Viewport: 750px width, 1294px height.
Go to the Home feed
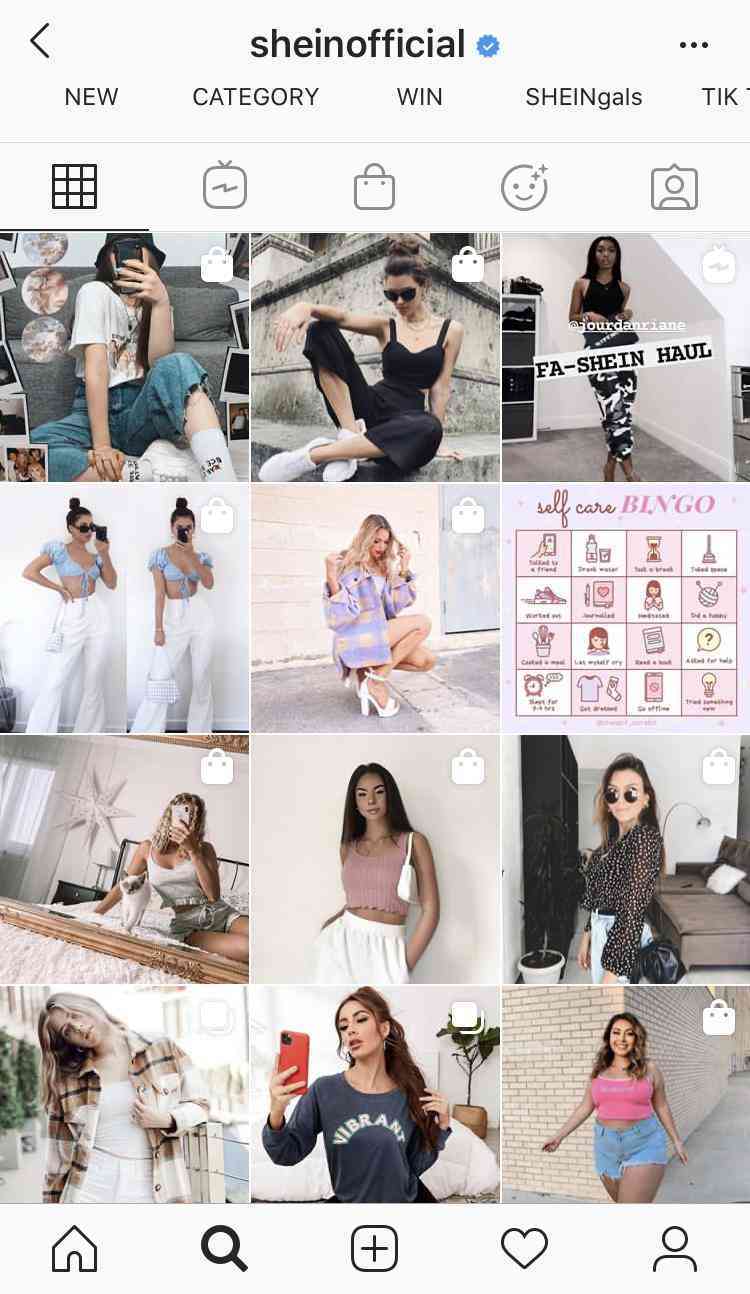[75, 1248]
